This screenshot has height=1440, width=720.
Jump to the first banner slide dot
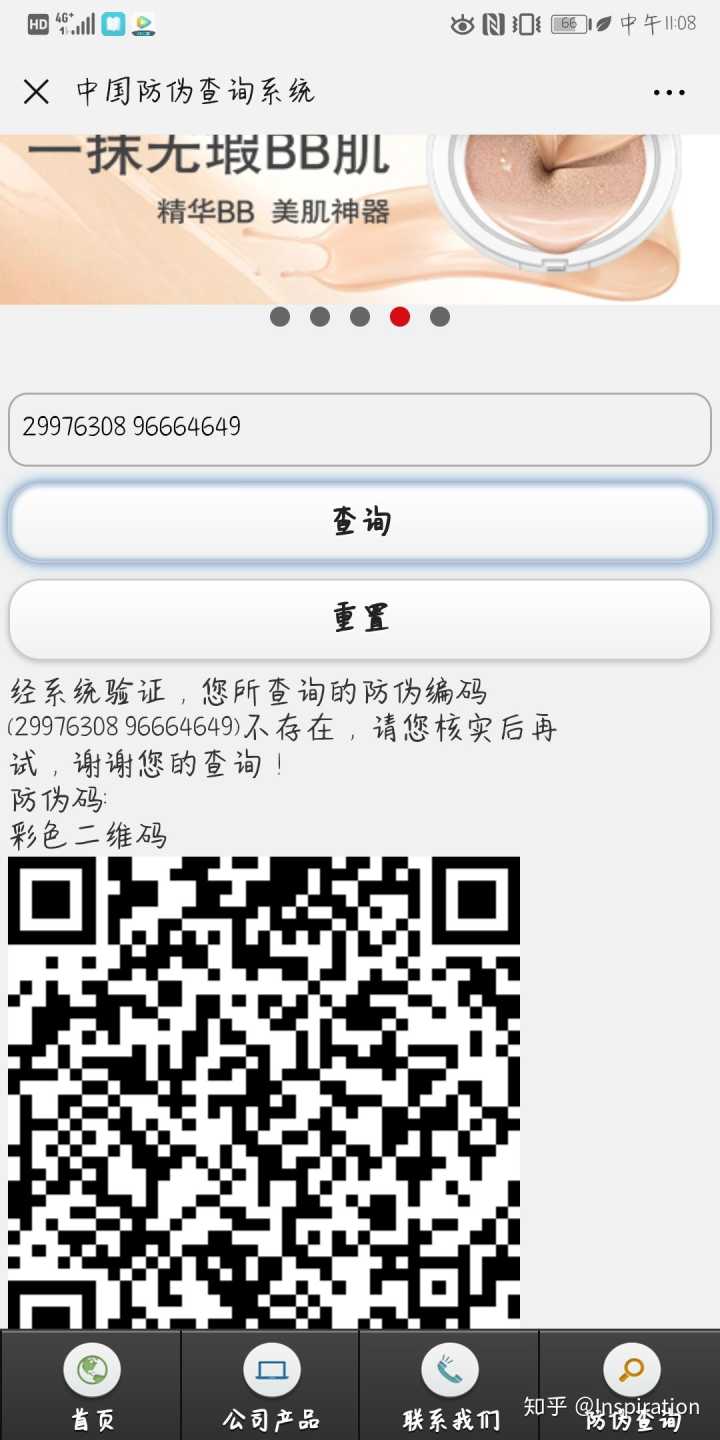point(280,317)
